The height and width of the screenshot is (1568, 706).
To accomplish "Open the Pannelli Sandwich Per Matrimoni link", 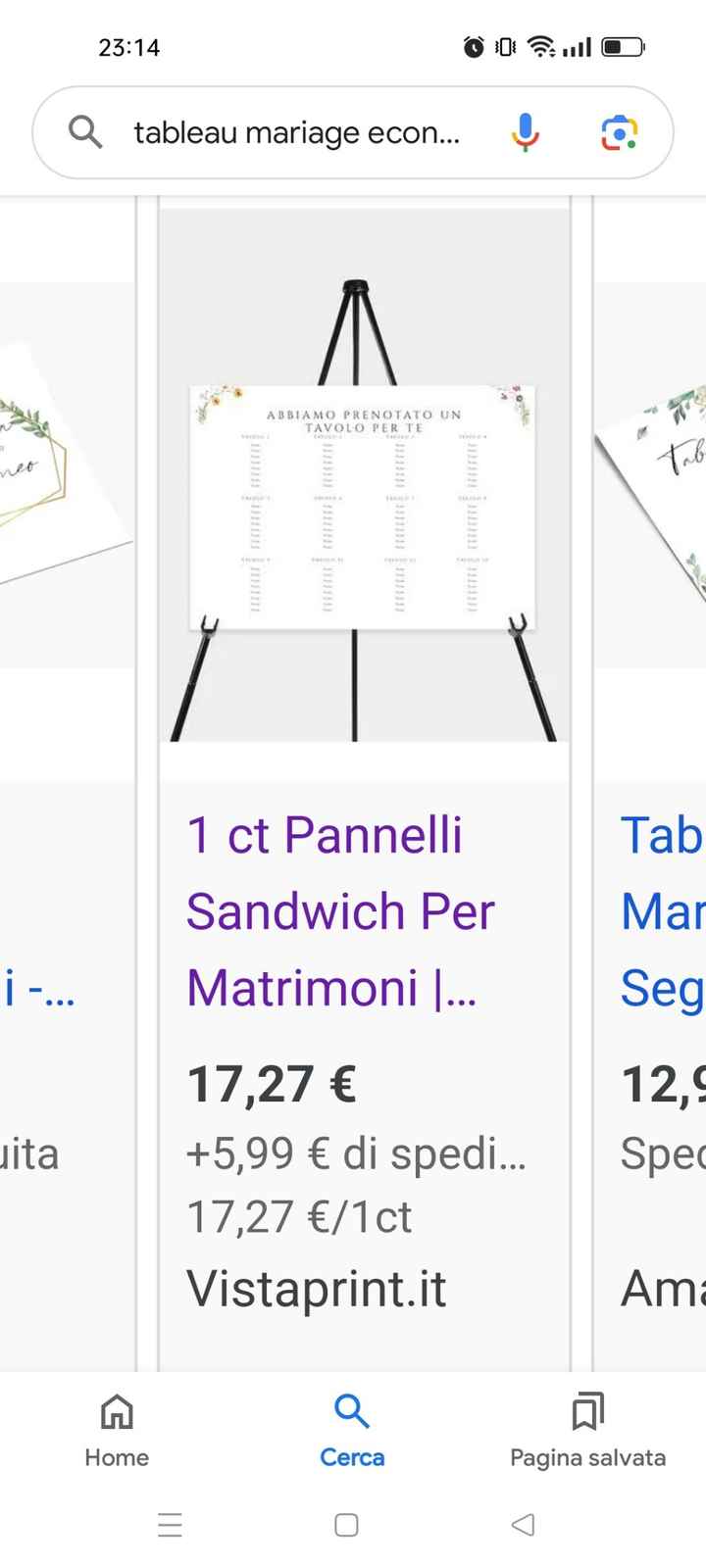I will pyautogui.click(x=338, y=911).
